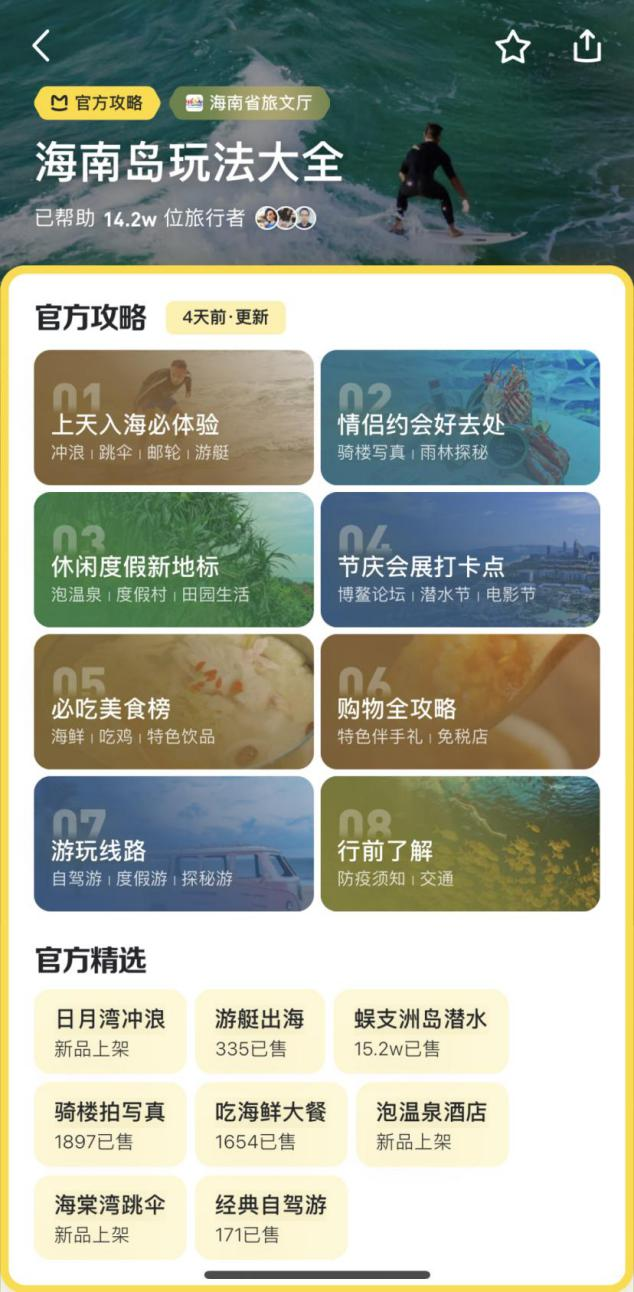Choose 蜈支洲岛潜水 from official picks

pos(420,1032)
